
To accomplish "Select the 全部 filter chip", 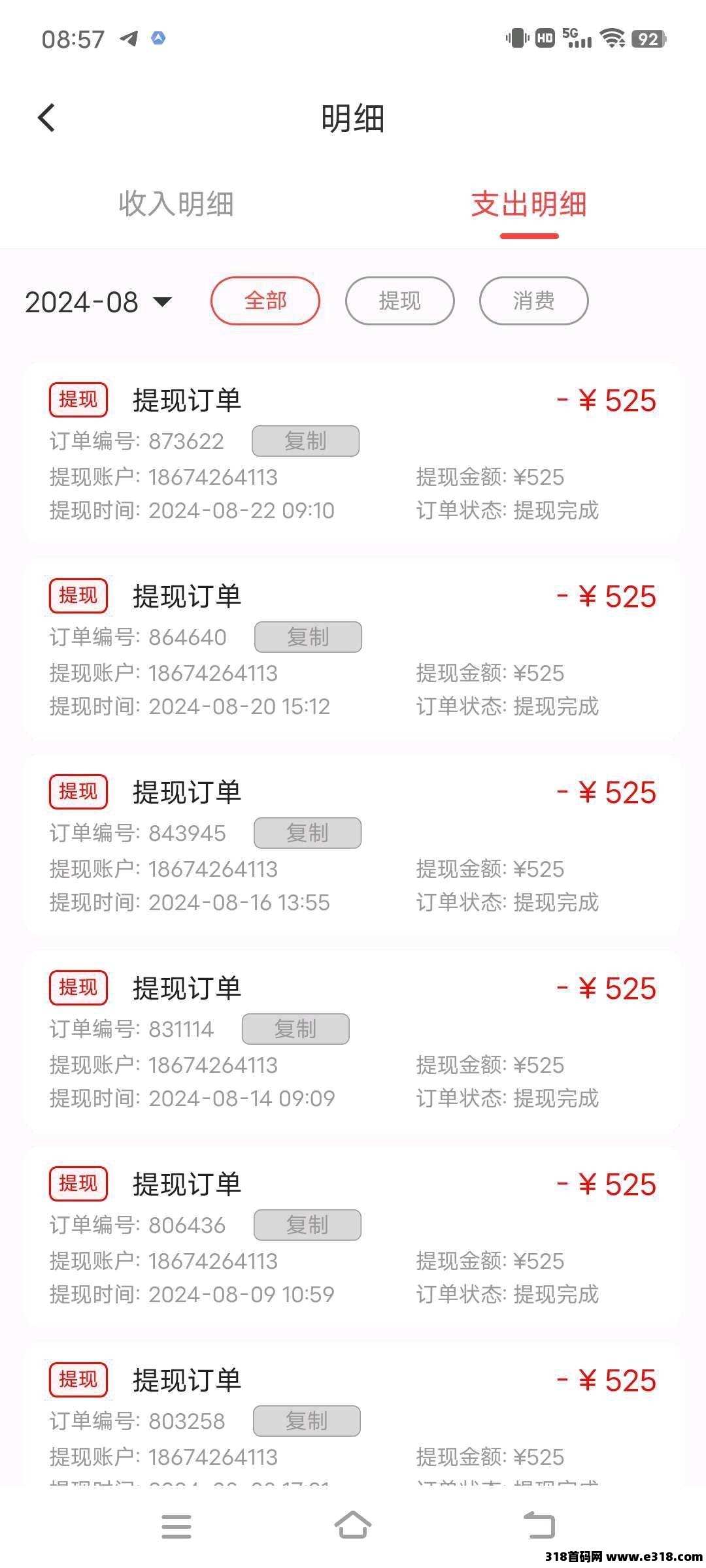I will pos(265,301).
